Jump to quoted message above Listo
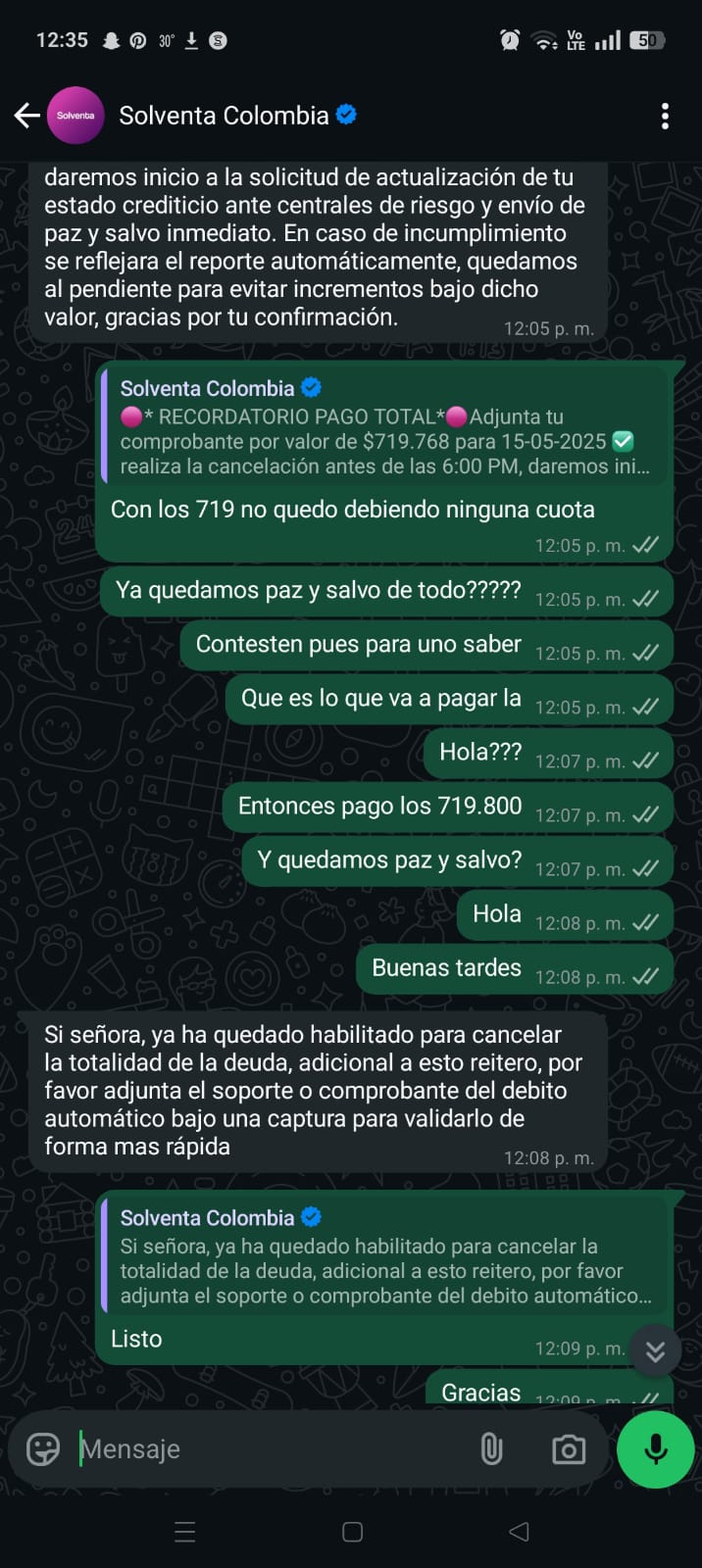Image resolution: width=702 pixels, height=1568 pixels. tap(384, 1258)
